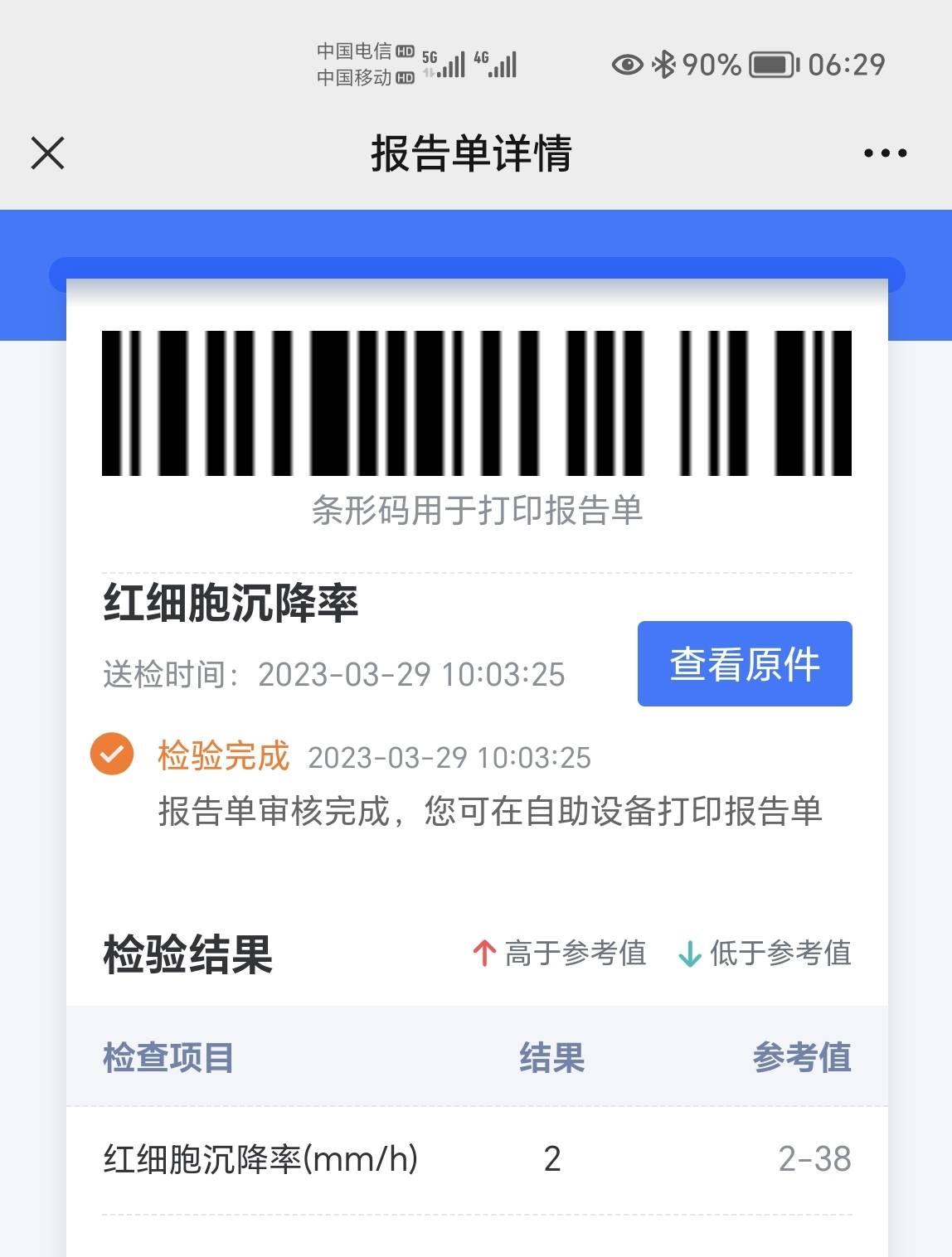Image resolution: width=952 pixels, height=1257 pixels.
Task: Toggle the HD indicator next to 中国电信
Action: click(404, 50)
